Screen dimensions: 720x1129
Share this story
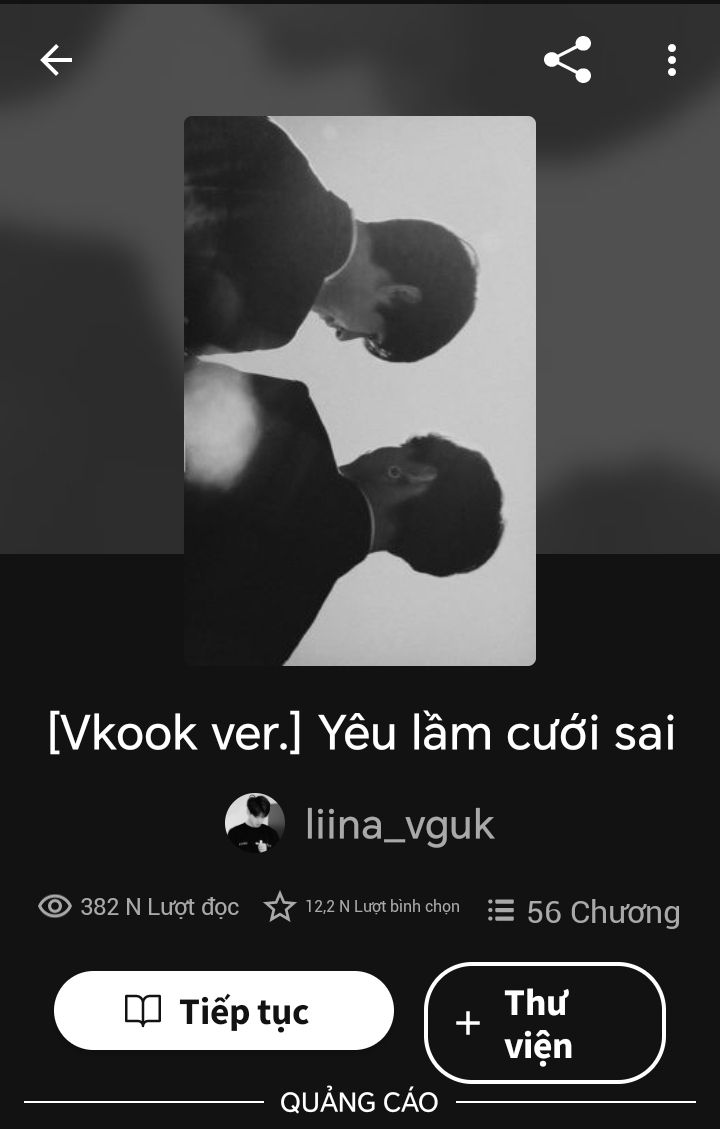coord(567,60)
